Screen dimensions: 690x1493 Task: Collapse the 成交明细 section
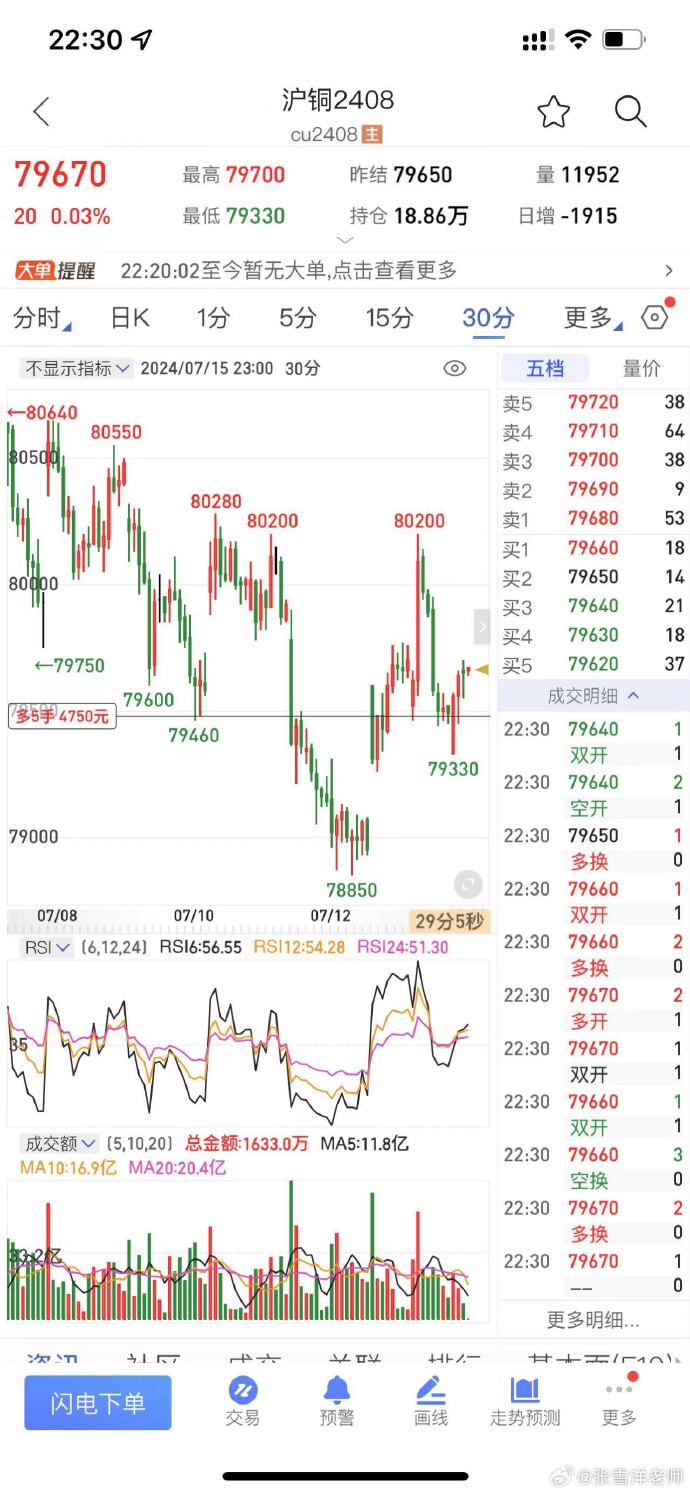coord(593,695)
